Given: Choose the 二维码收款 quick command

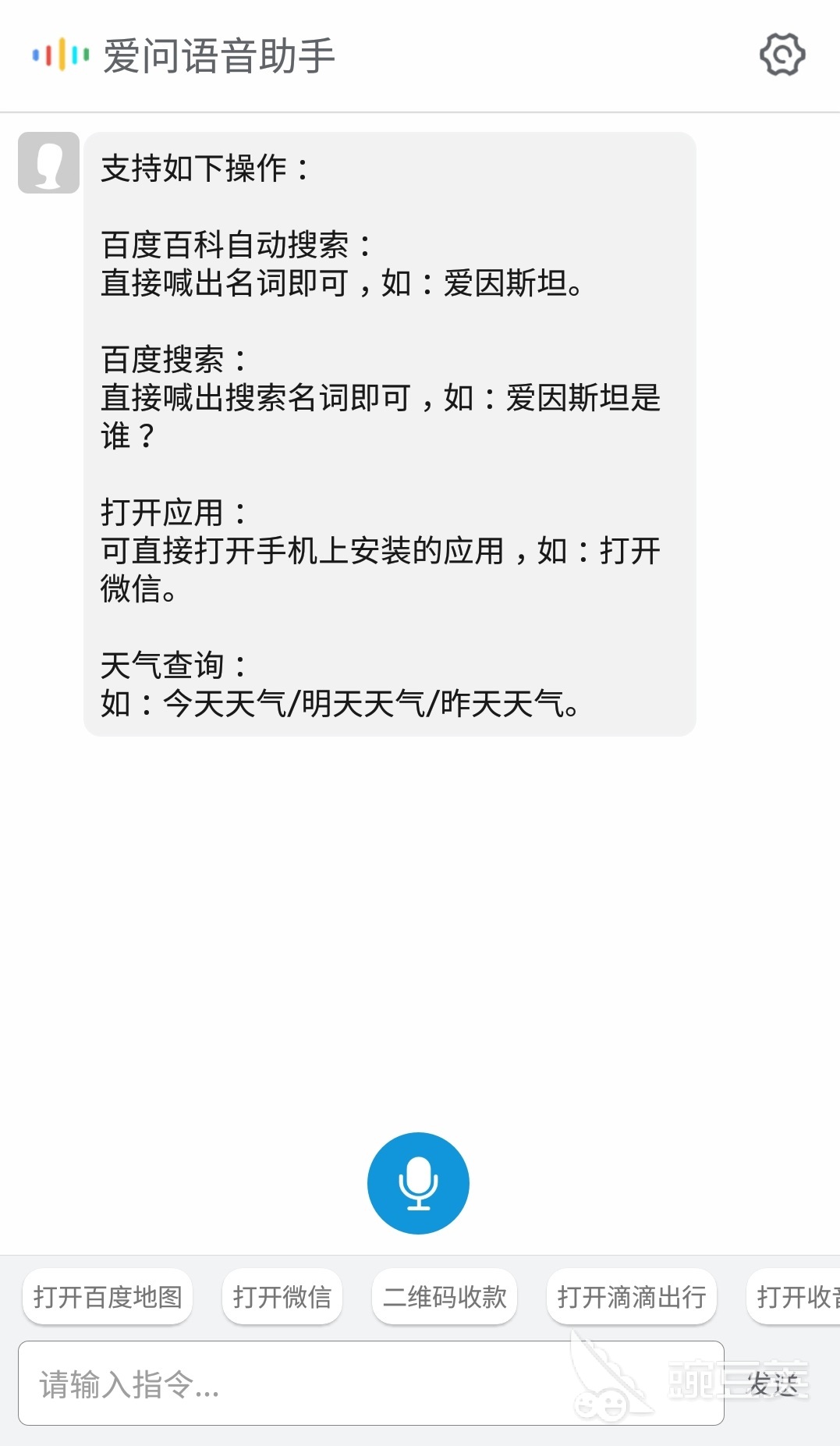Looking at the screenshot, I should click(445, 1297).
